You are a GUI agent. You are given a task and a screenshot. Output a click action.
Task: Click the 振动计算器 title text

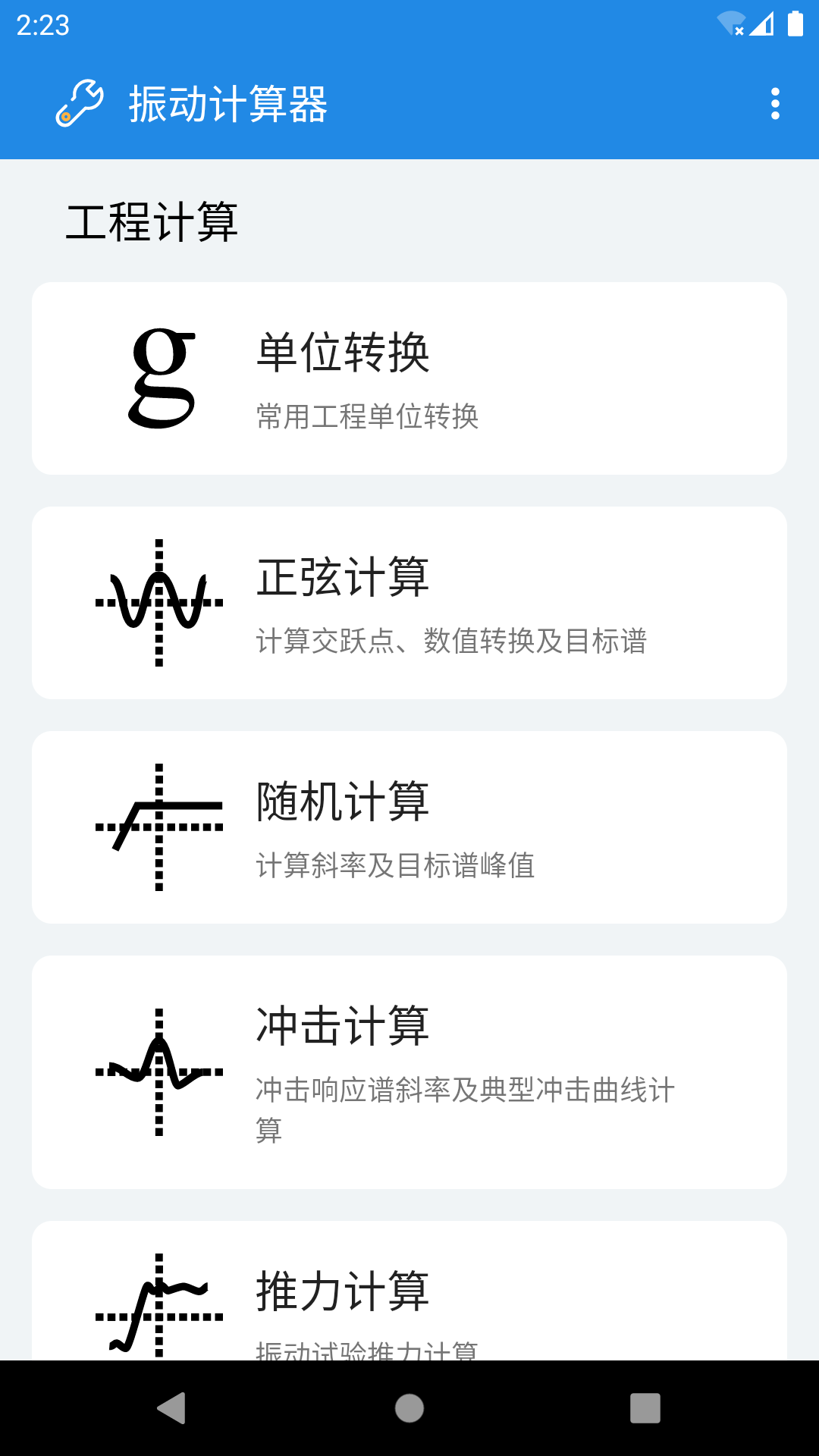227,105
